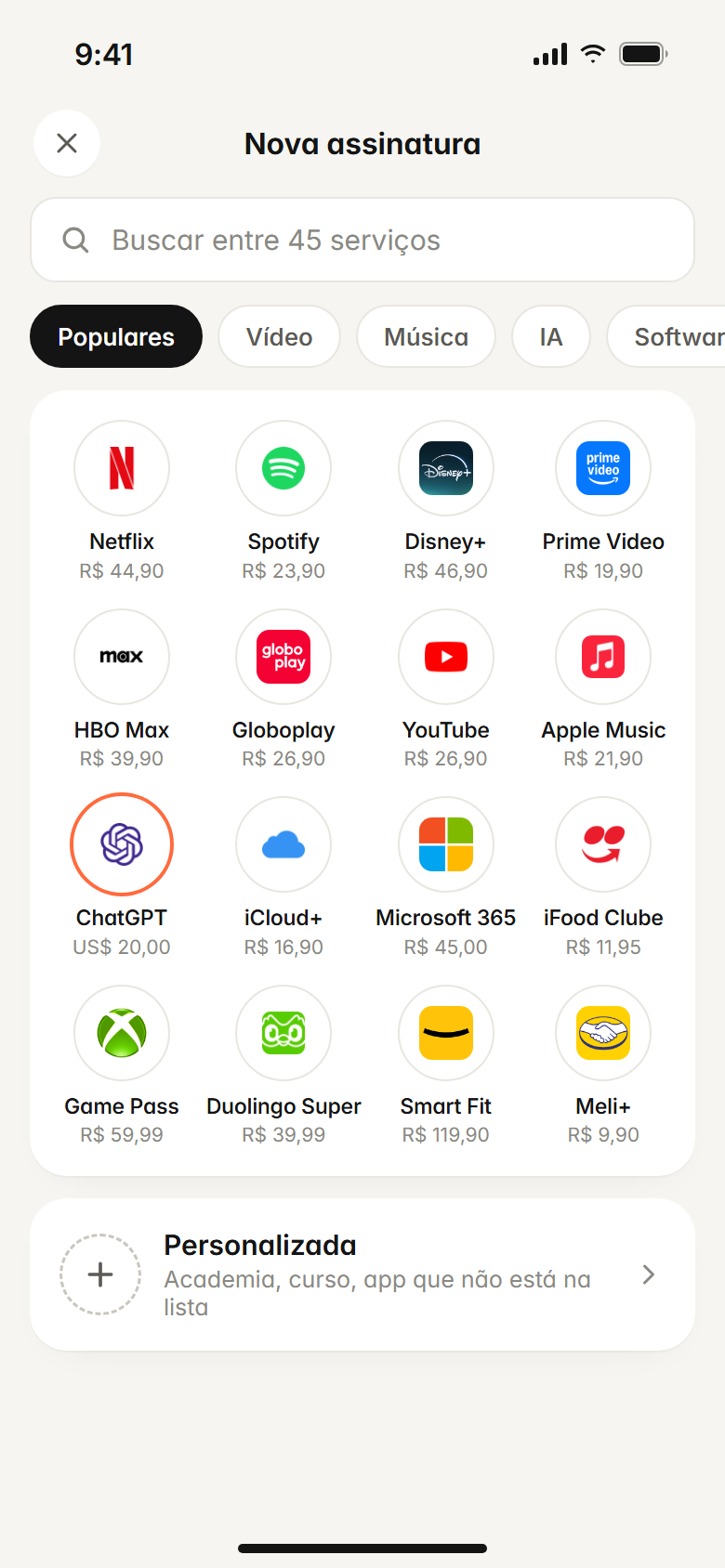Choose Netflix subscription

[122, 502]
